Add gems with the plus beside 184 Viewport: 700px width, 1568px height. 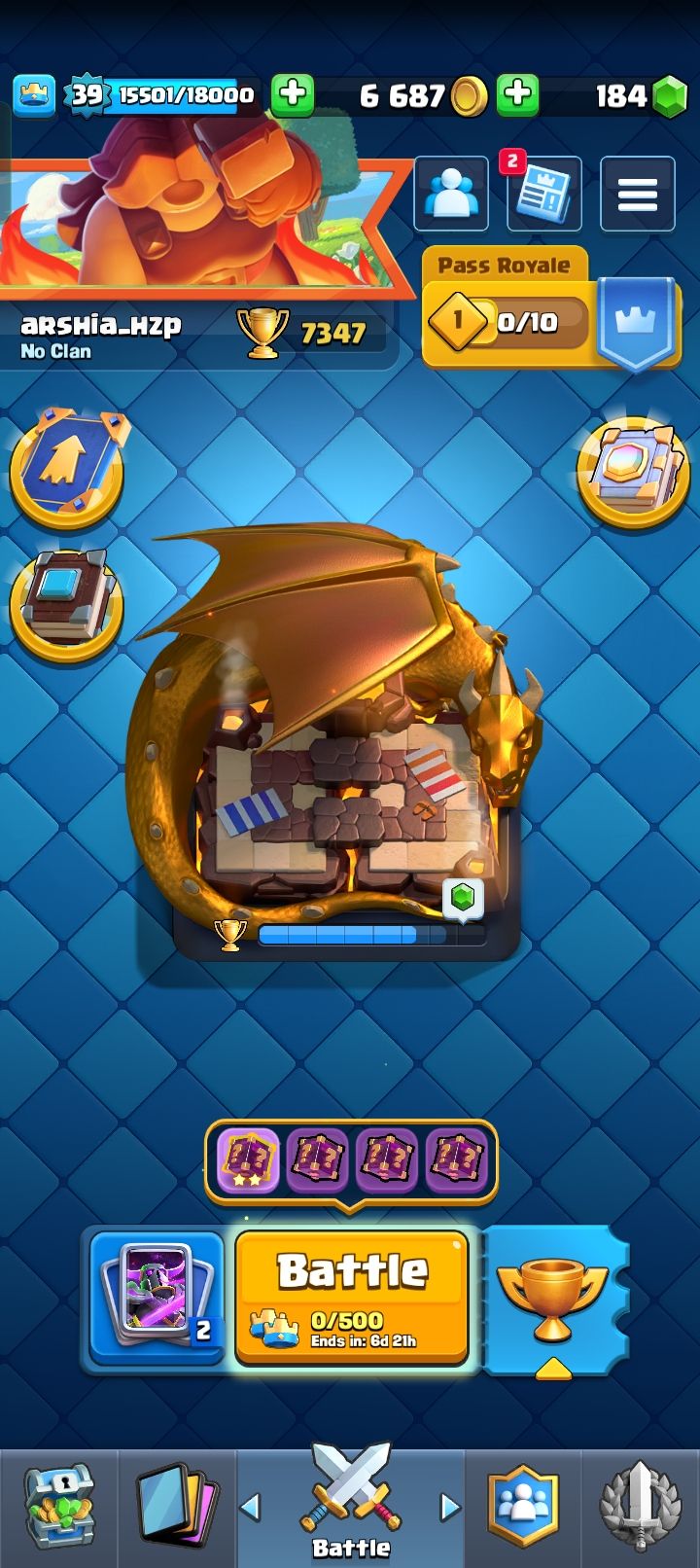pyautogui.click(x=518, y=95)
